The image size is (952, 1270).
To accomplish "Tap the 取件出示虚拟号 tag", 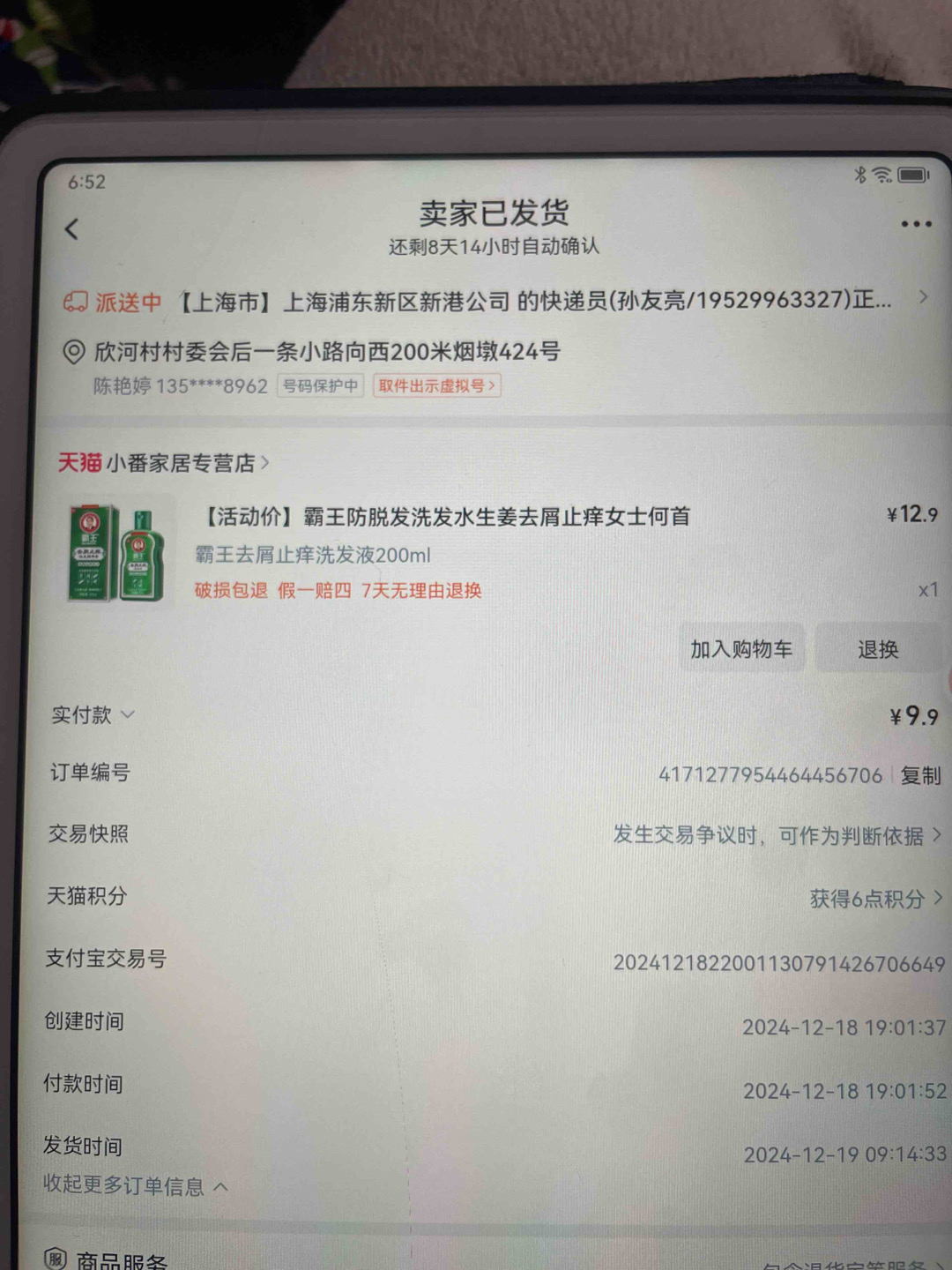I will click(436, 385).
